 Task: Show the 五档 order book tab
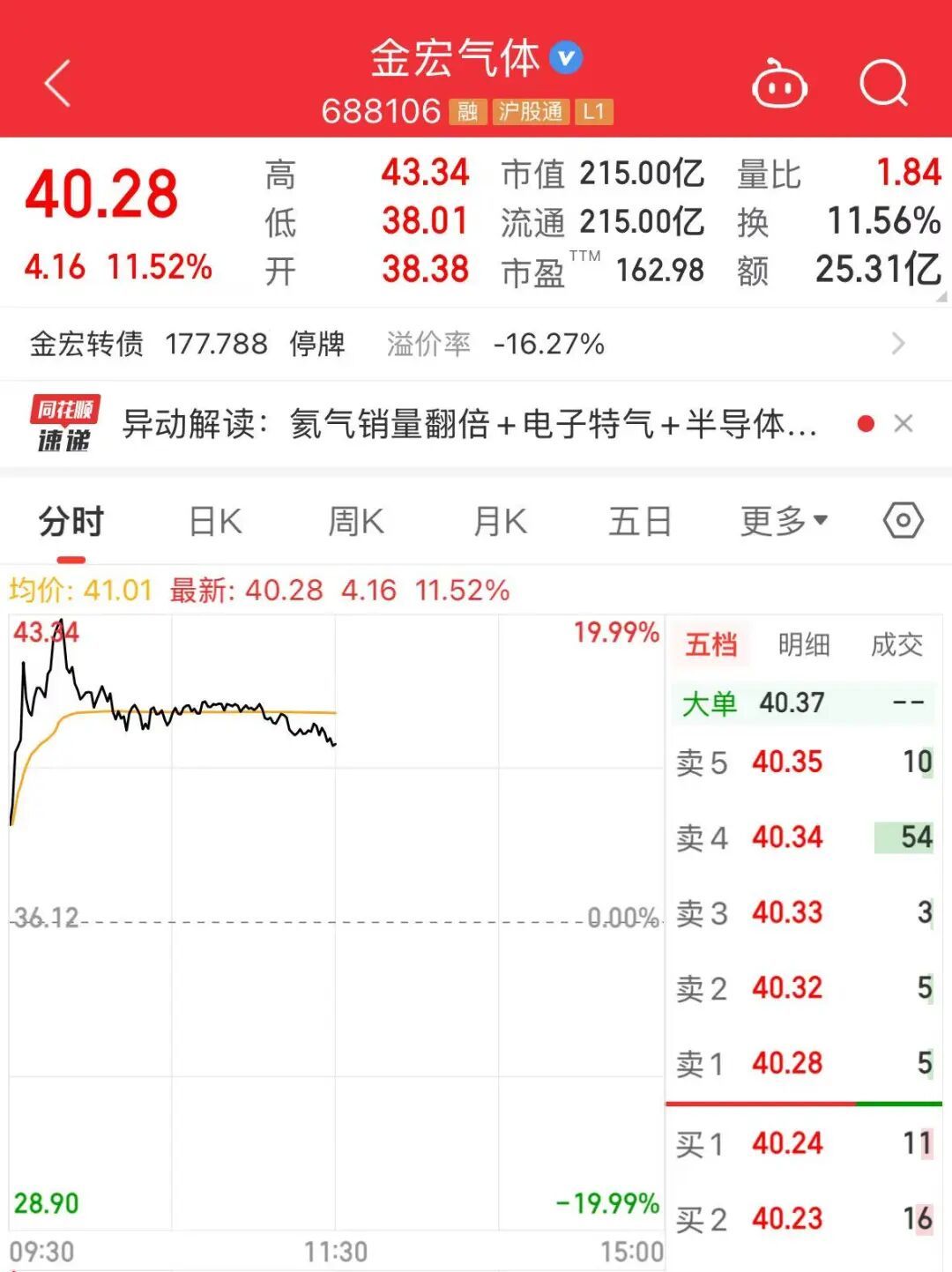click(710, 645)
